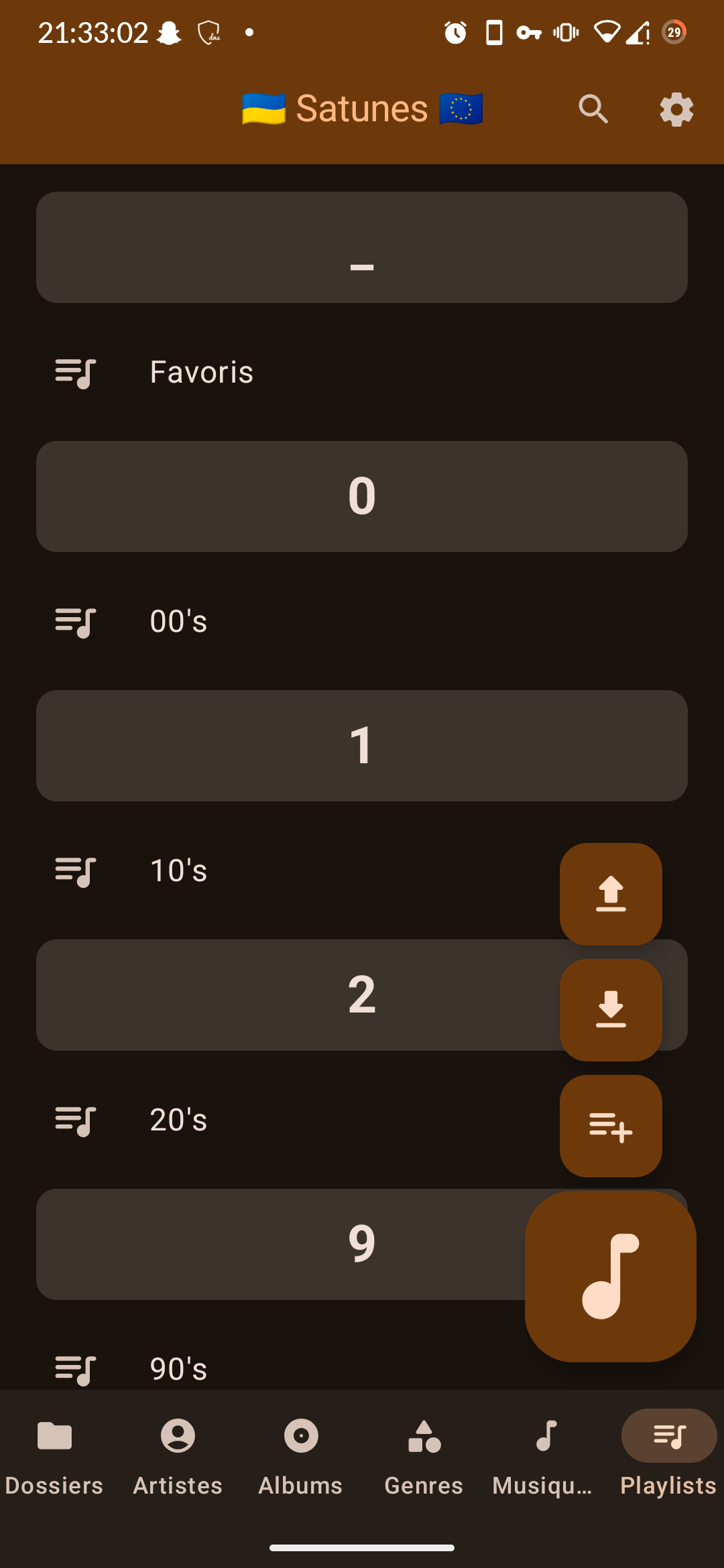Open the Favoris playlist
The height and width of the screenshot is (1568, 724).
[201, 372]
